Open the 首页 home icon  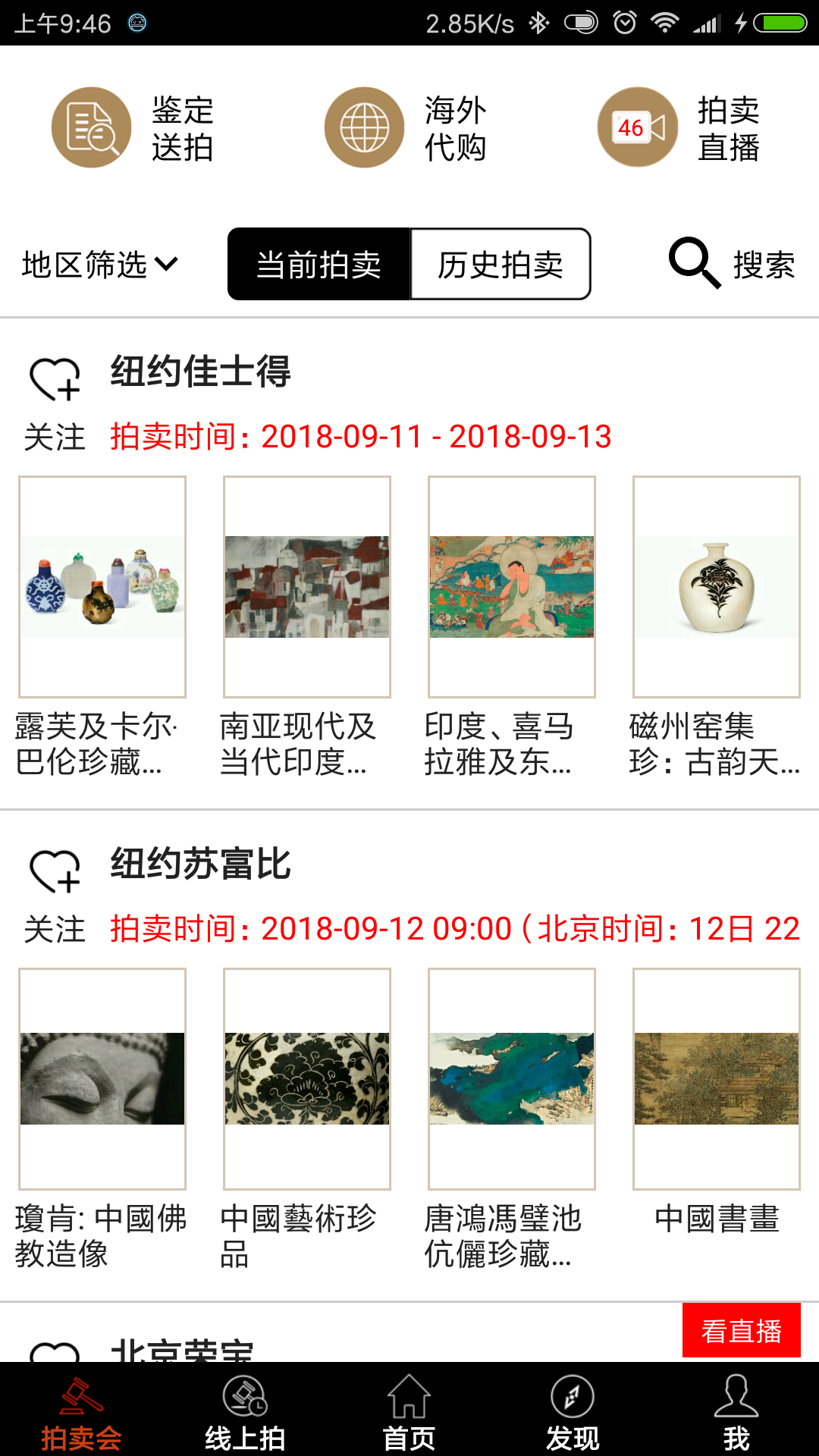[409, 1412]
